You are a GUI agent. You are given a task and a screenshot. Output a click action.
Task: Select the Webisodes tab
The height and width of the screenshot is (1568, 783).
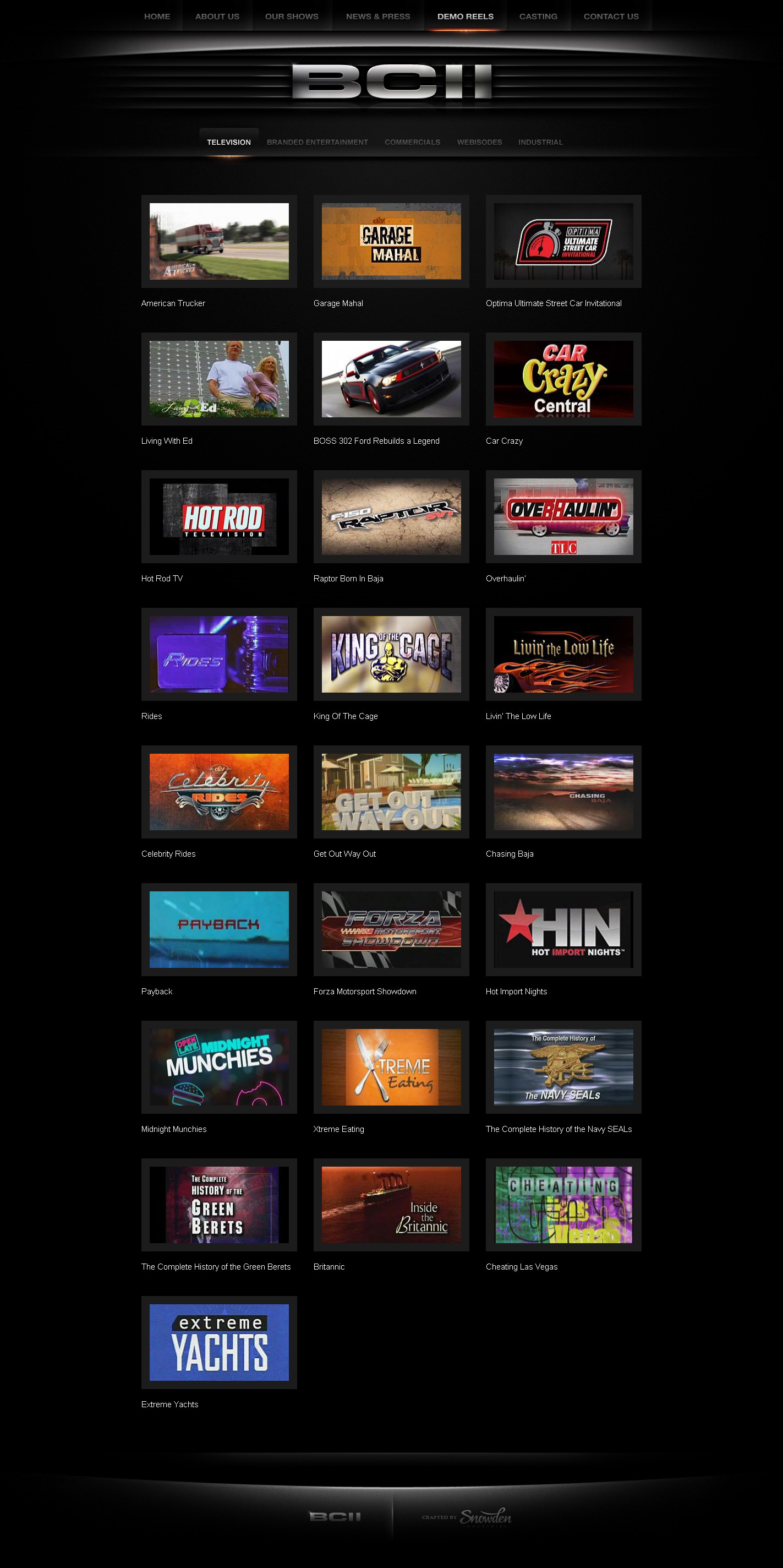coord(479,143)
